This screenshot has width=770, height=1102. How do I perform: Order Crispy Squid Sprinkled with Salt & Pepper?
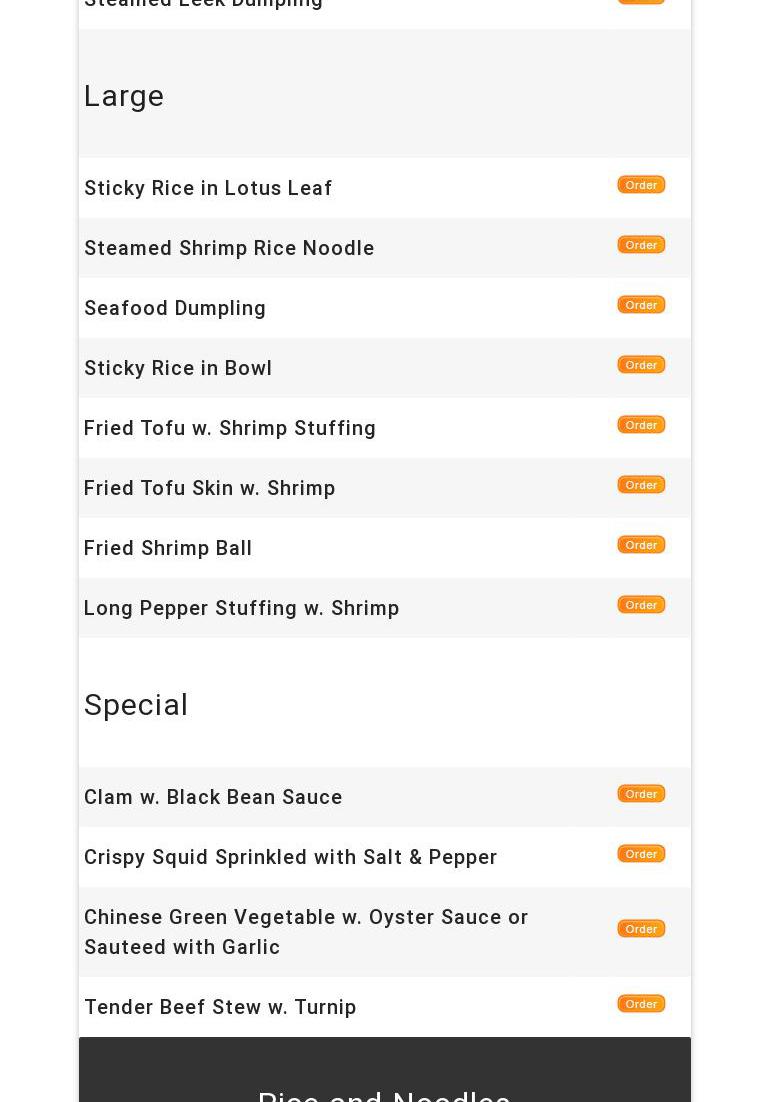pyautogui.click(x=641, y=854)
